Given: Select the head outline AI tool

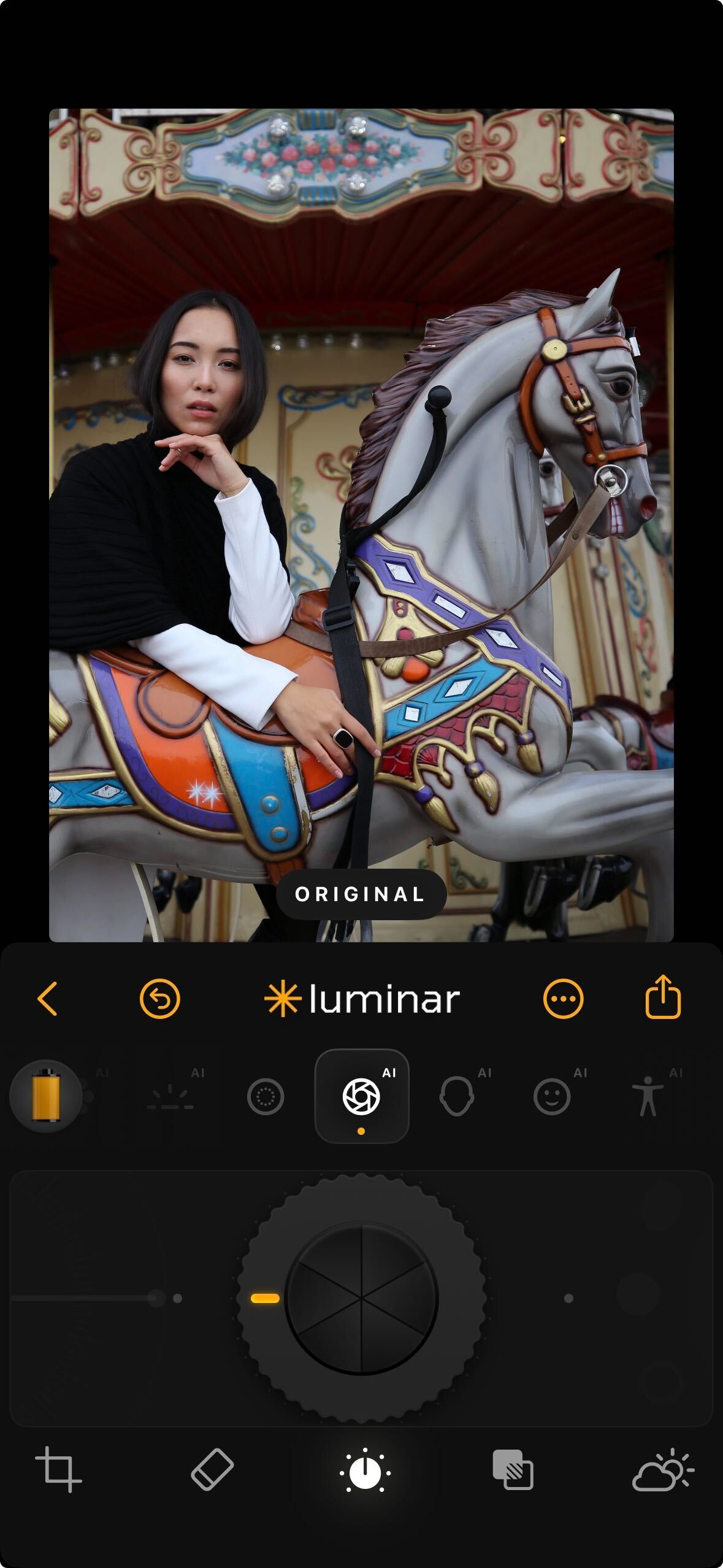Looking at the screenshot, I should [457, 1096].
